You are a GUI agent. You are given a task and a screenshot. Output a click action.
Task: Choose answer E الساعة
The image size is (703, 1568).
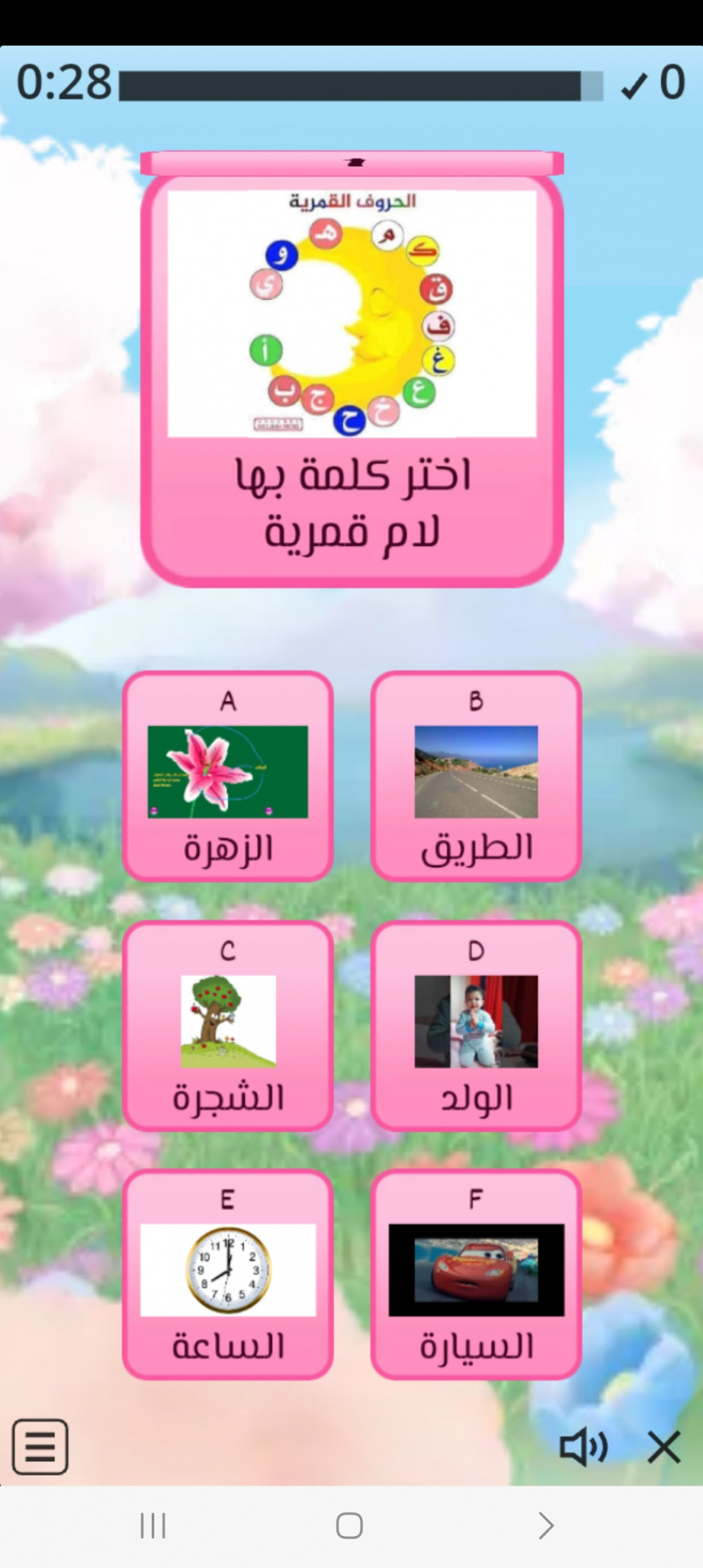[228, 1275]
